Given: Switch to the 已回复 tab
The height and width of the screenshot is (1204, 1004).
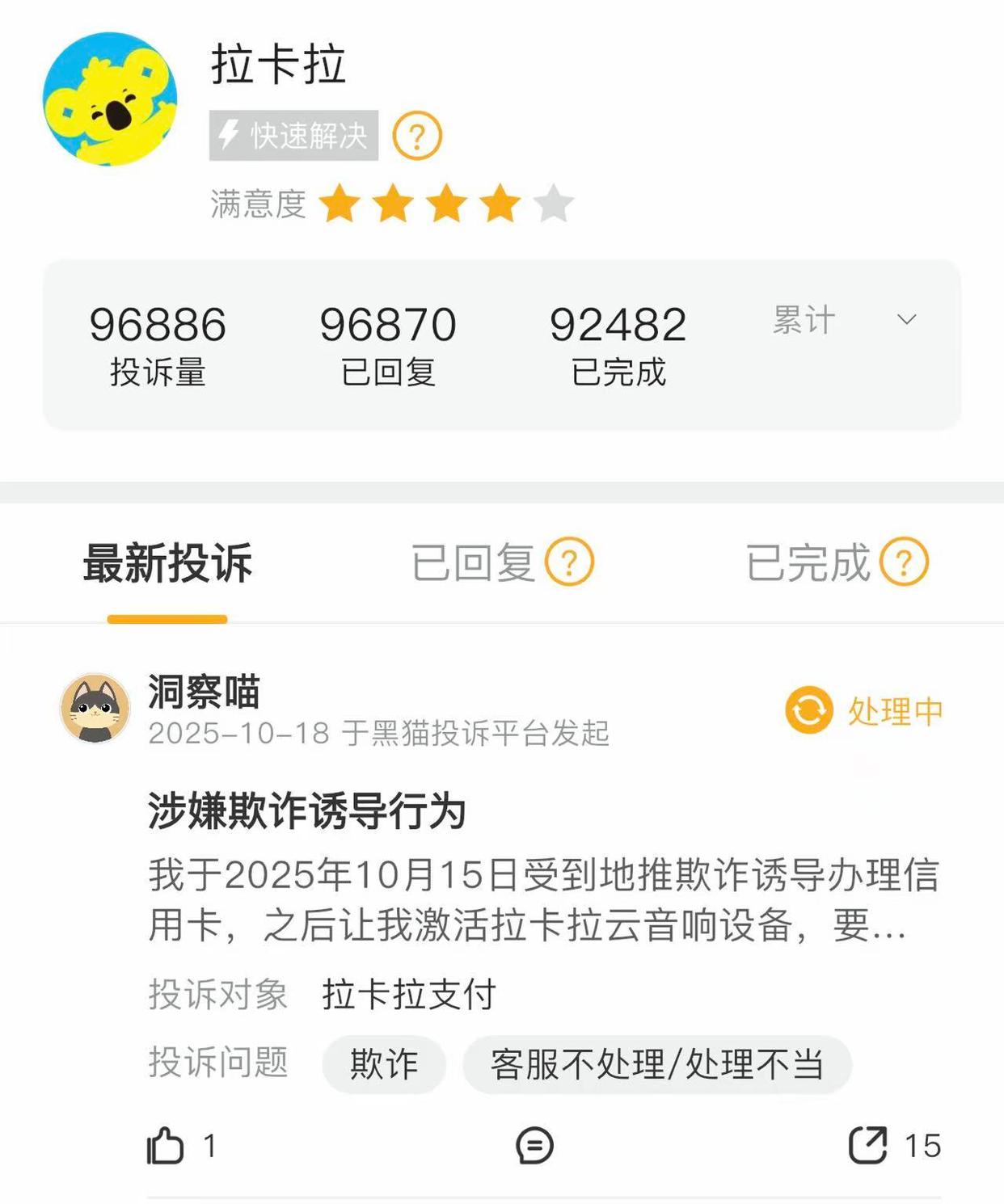Looking at the screenshot, I should (473, 563).
